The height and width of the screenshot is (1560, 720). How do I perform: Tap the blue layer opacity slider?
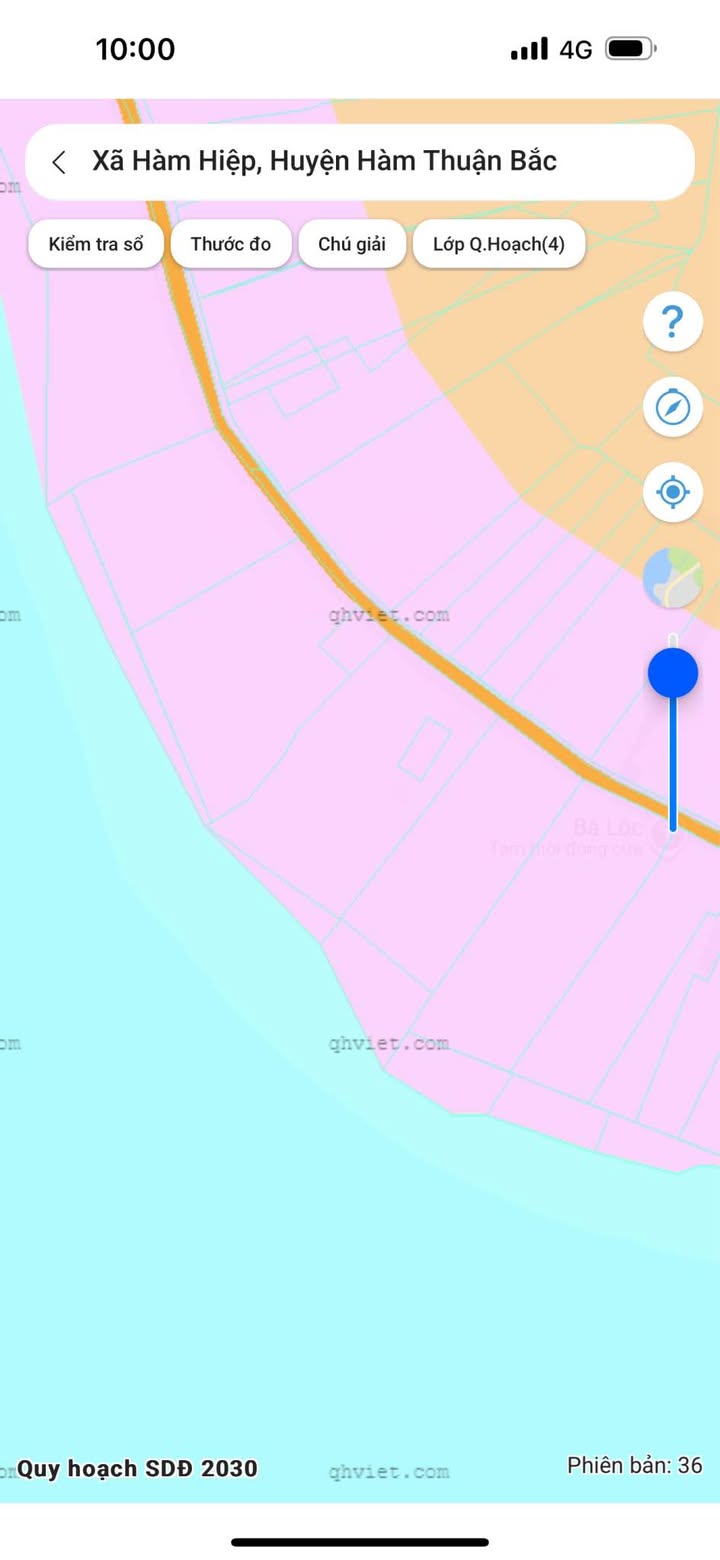pyautogui.click(x=673, y=673)
